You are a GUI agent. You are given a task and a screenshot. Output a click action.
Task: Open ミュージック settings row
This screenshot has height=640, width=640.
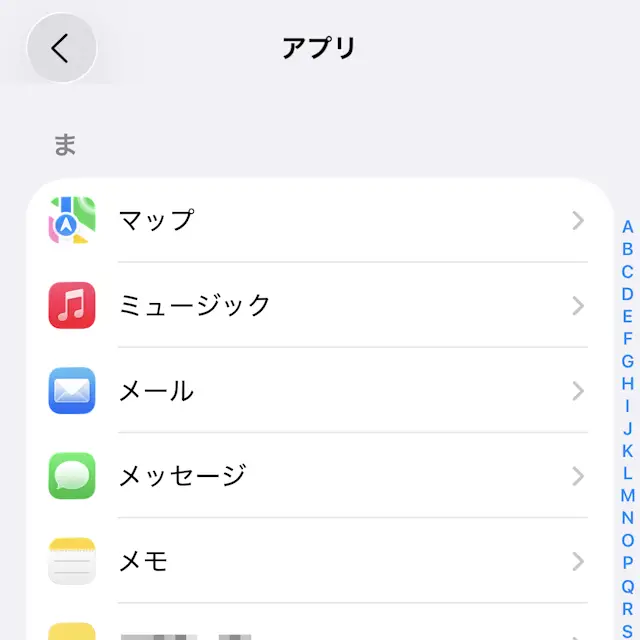[320, 305]
